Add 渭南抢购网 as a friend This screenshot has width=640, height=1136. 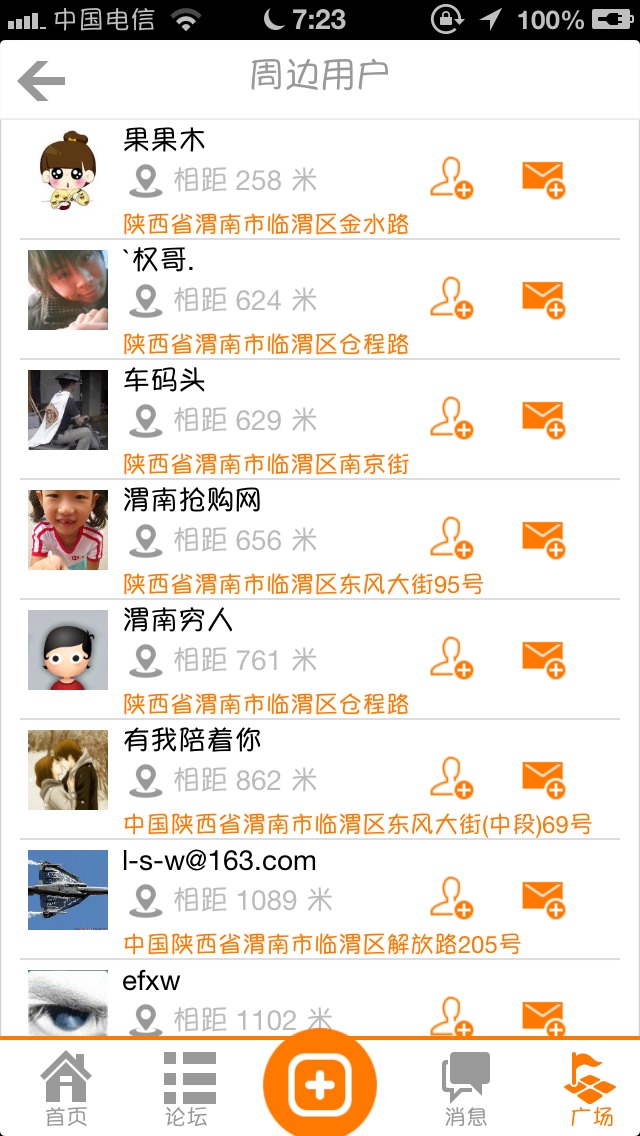[x=451, y=538]
